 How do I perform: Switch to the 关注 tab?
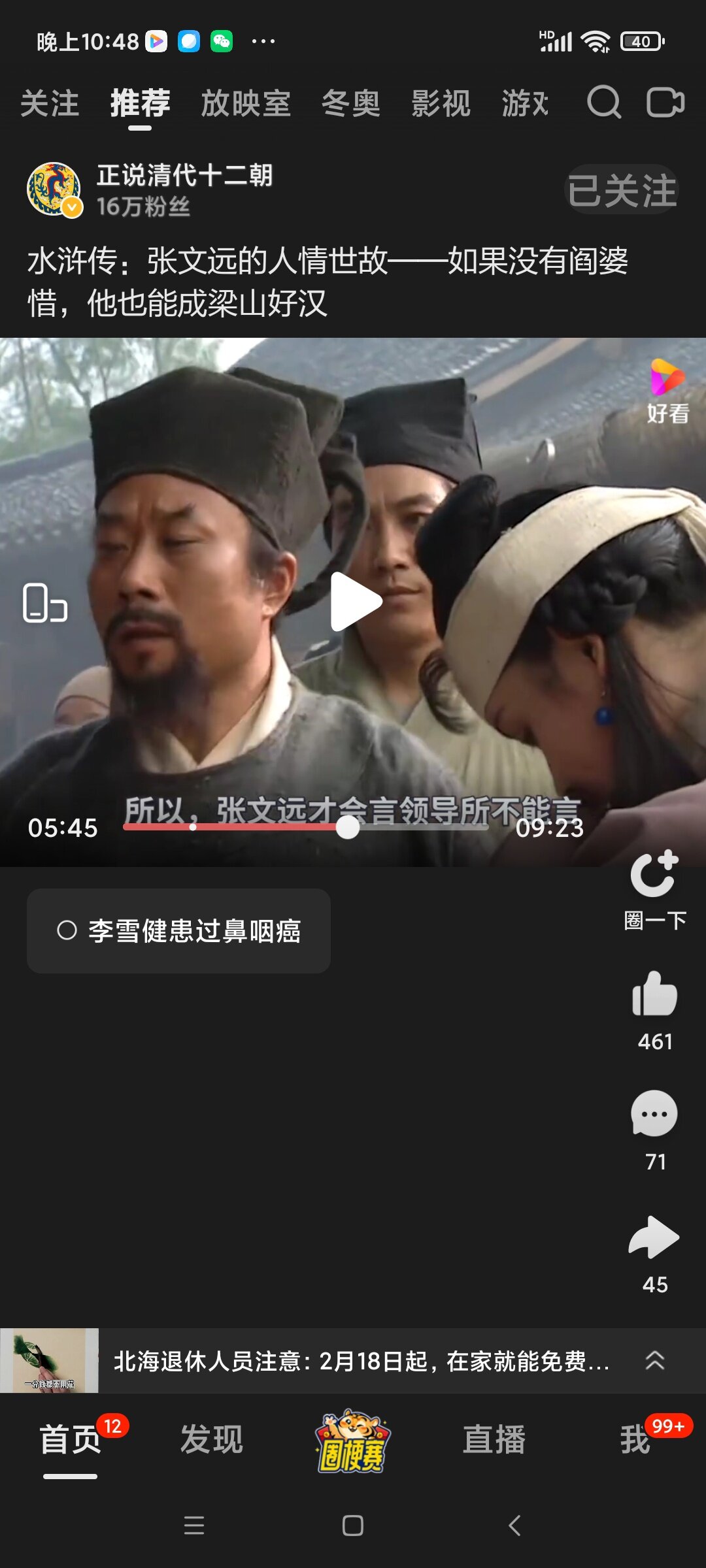[50, 104]
